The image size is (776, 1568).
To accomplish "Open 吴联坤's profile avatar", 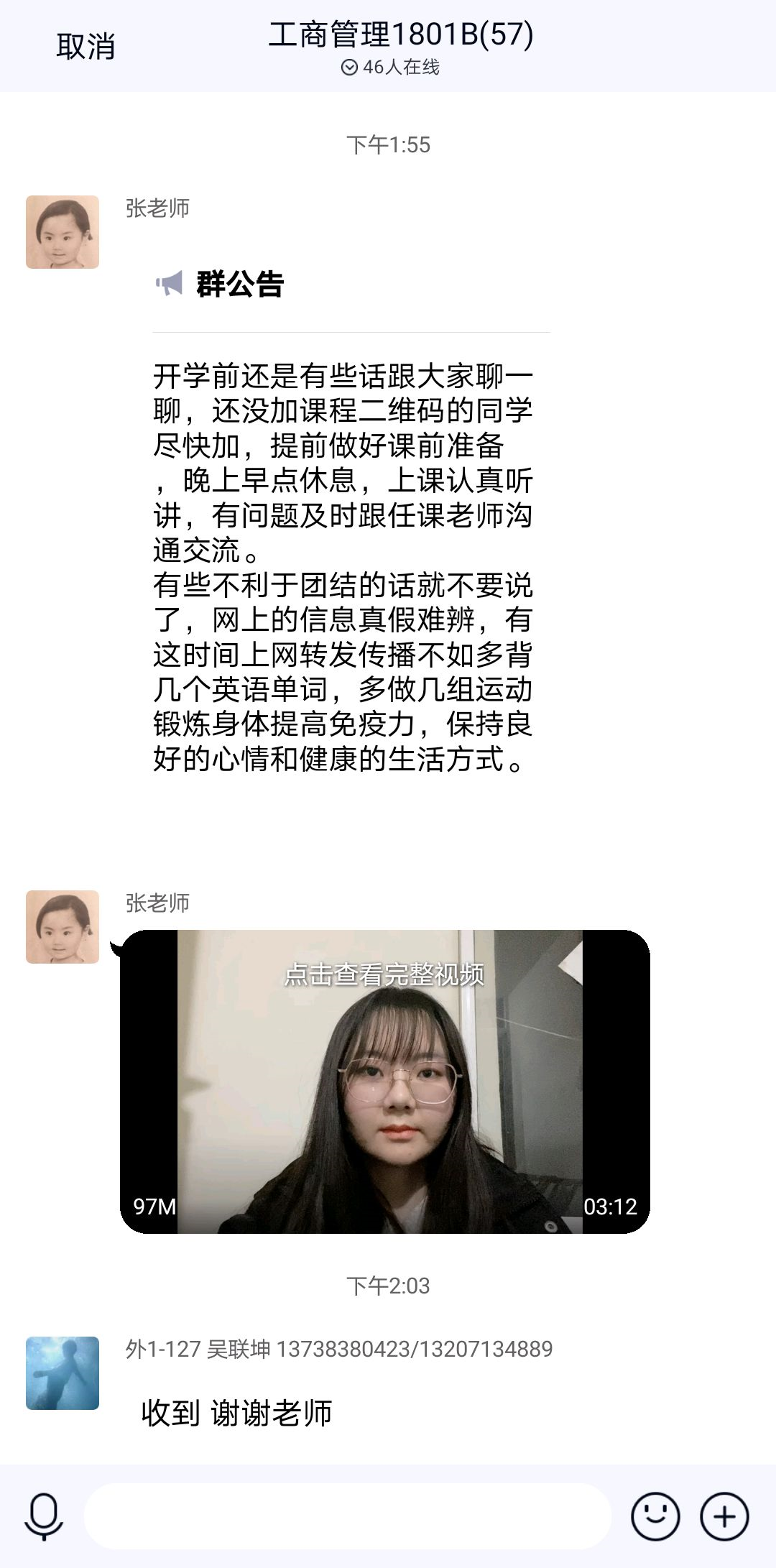I will [63, 1373].
